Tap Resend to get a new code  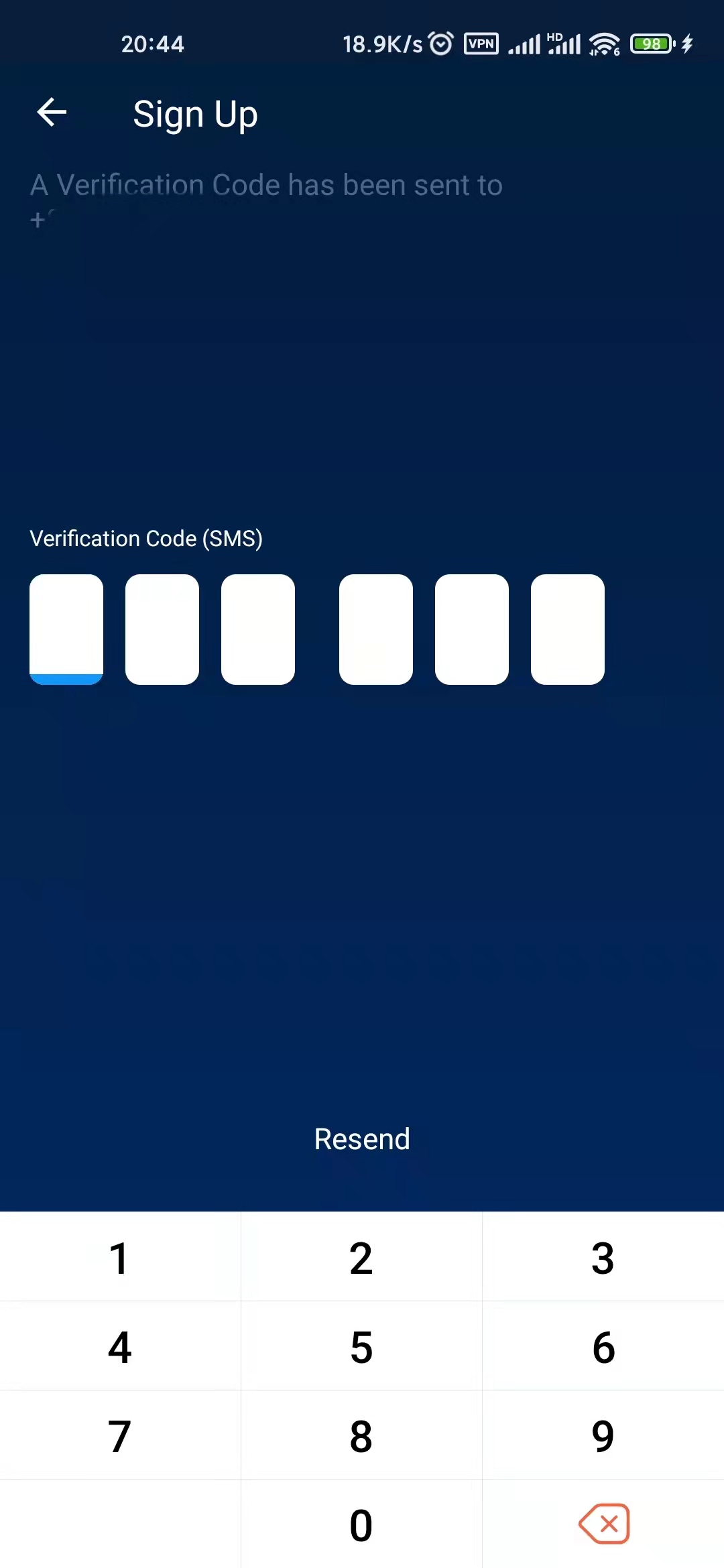pyautogui.click(x=362, y=1139)
